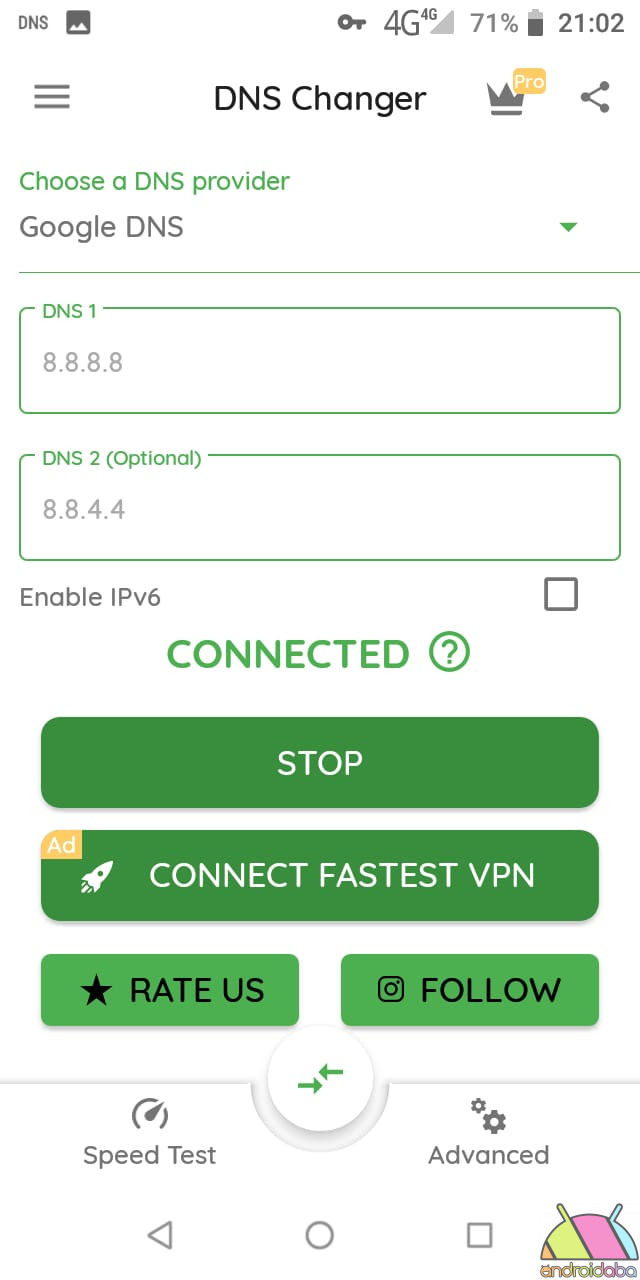This screenshot has width=640, height=1280.
Task: Switch to the Speed Test tab
Action: coord(150,1134)
